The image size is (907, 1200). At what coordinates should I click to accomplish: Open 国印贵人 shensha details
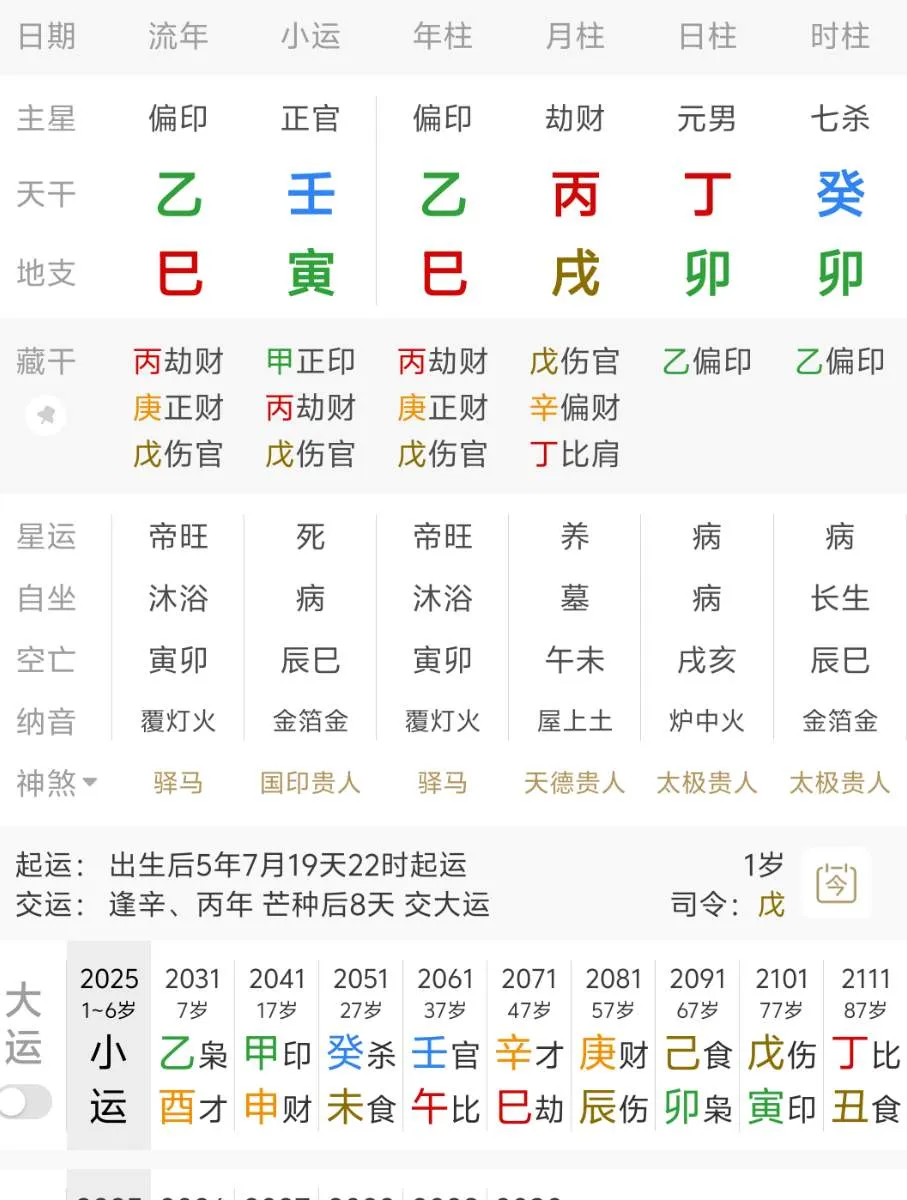pyautogui.click(x=310, y=784)
